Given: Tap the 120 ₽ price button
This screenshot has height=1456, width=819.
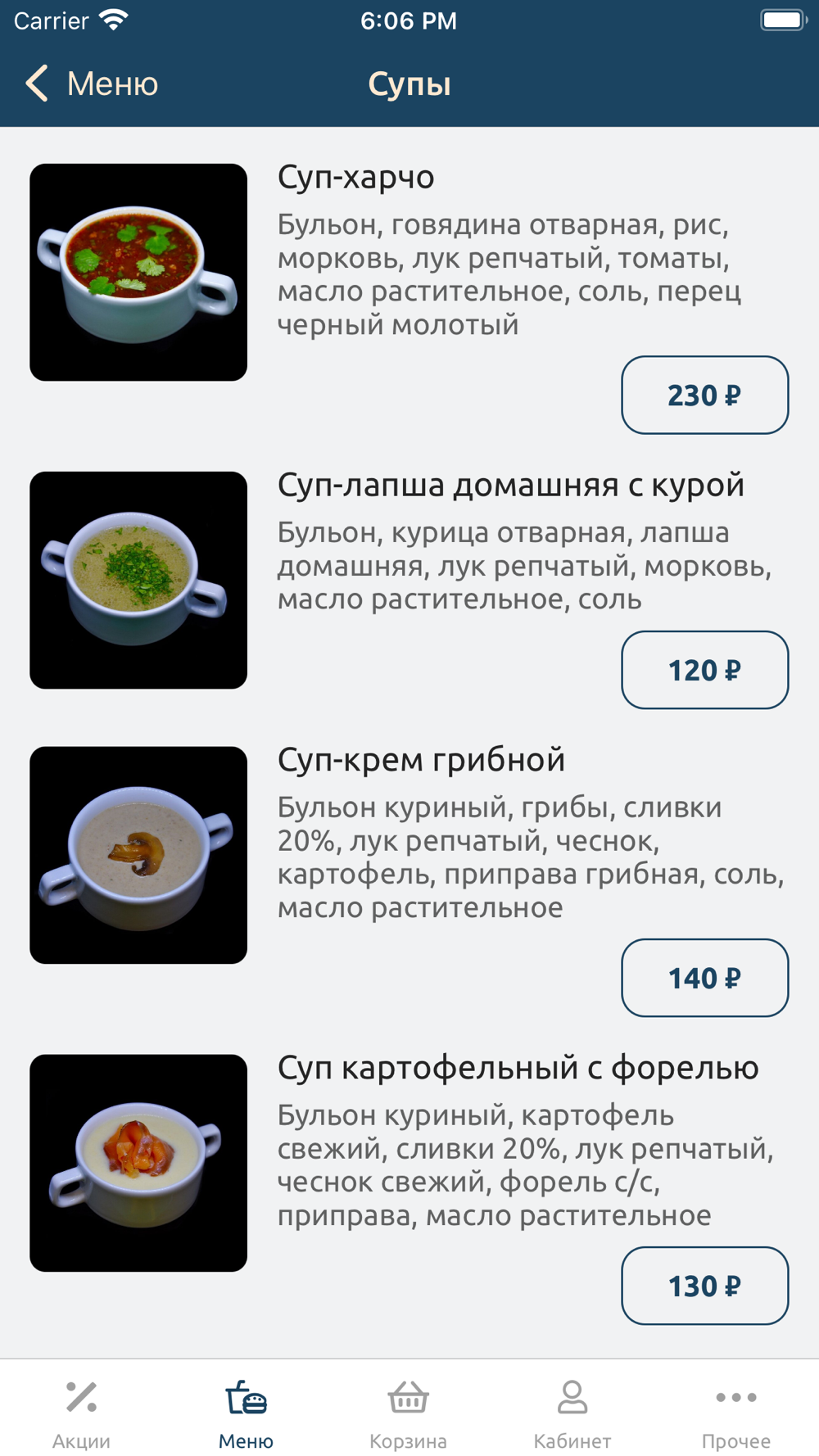Looking at the screenshot, I should [x=704, y=670].
